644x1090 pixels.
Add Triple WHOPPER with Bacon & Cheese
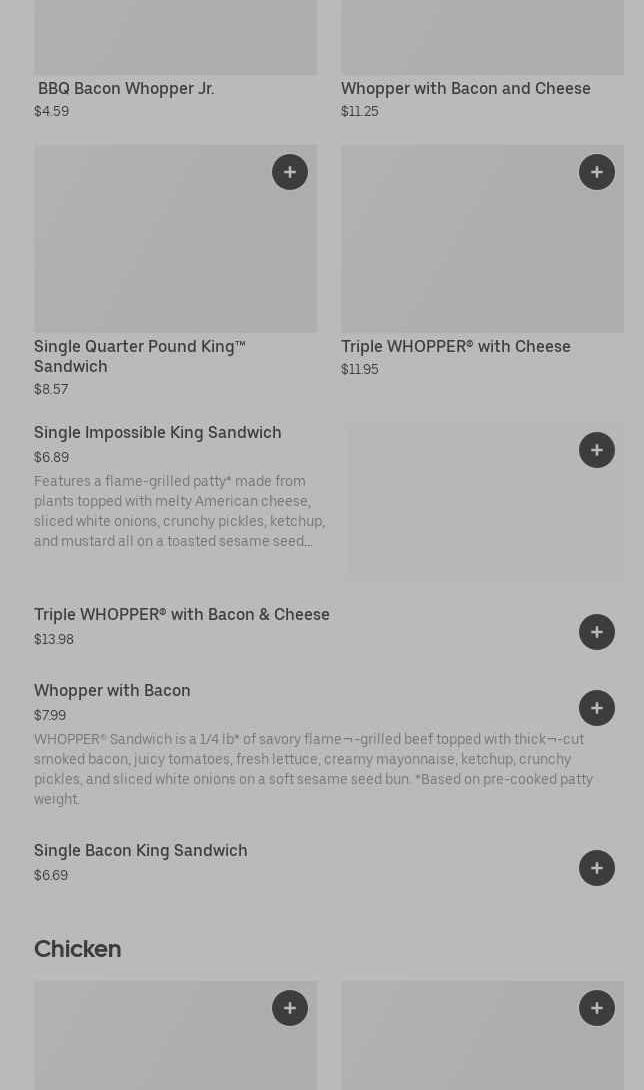click(x=597, y=632)
